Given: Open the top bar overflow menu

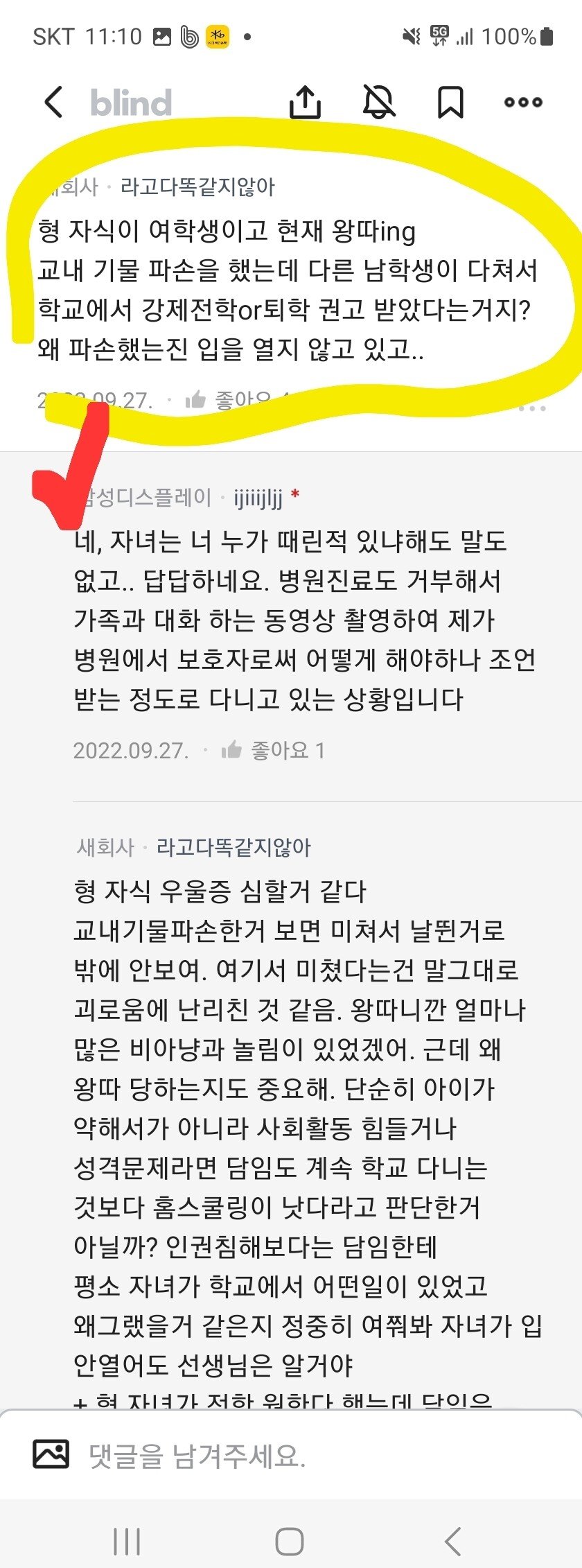Looking at the screenshot, I should pos(523,103).
